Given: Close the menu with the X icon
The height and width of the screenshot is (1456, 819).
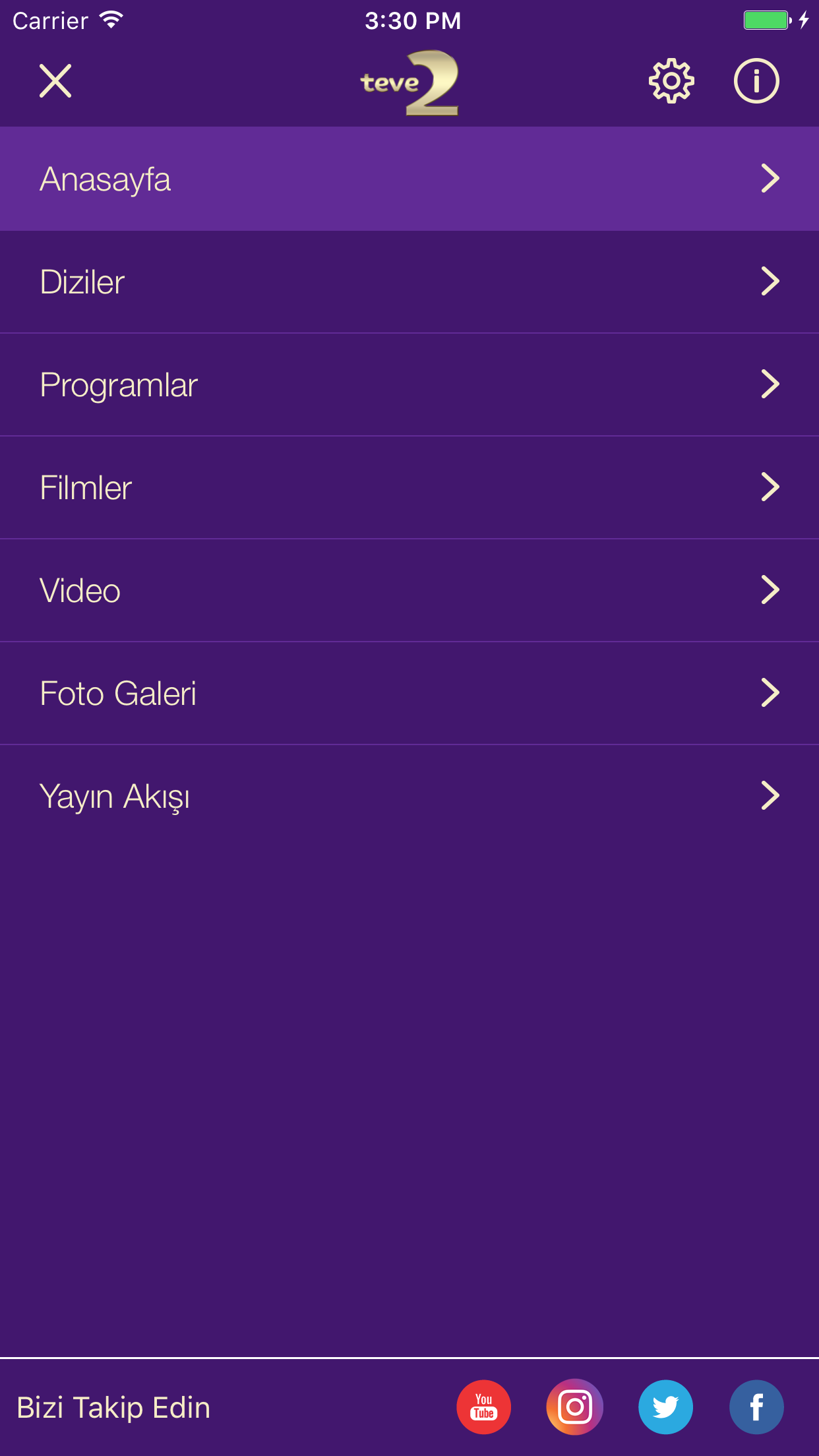Looking at the screenshot, I should (x=55, y=80).
